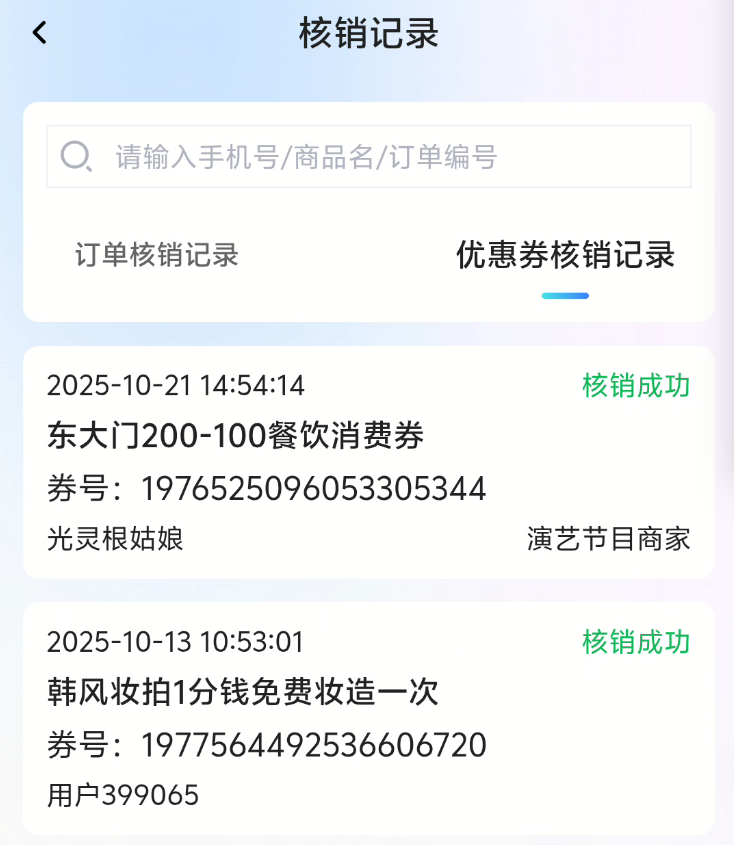Switch to the 订单核销记录 tab
734x845 pixels.
(x=157, y=255)
